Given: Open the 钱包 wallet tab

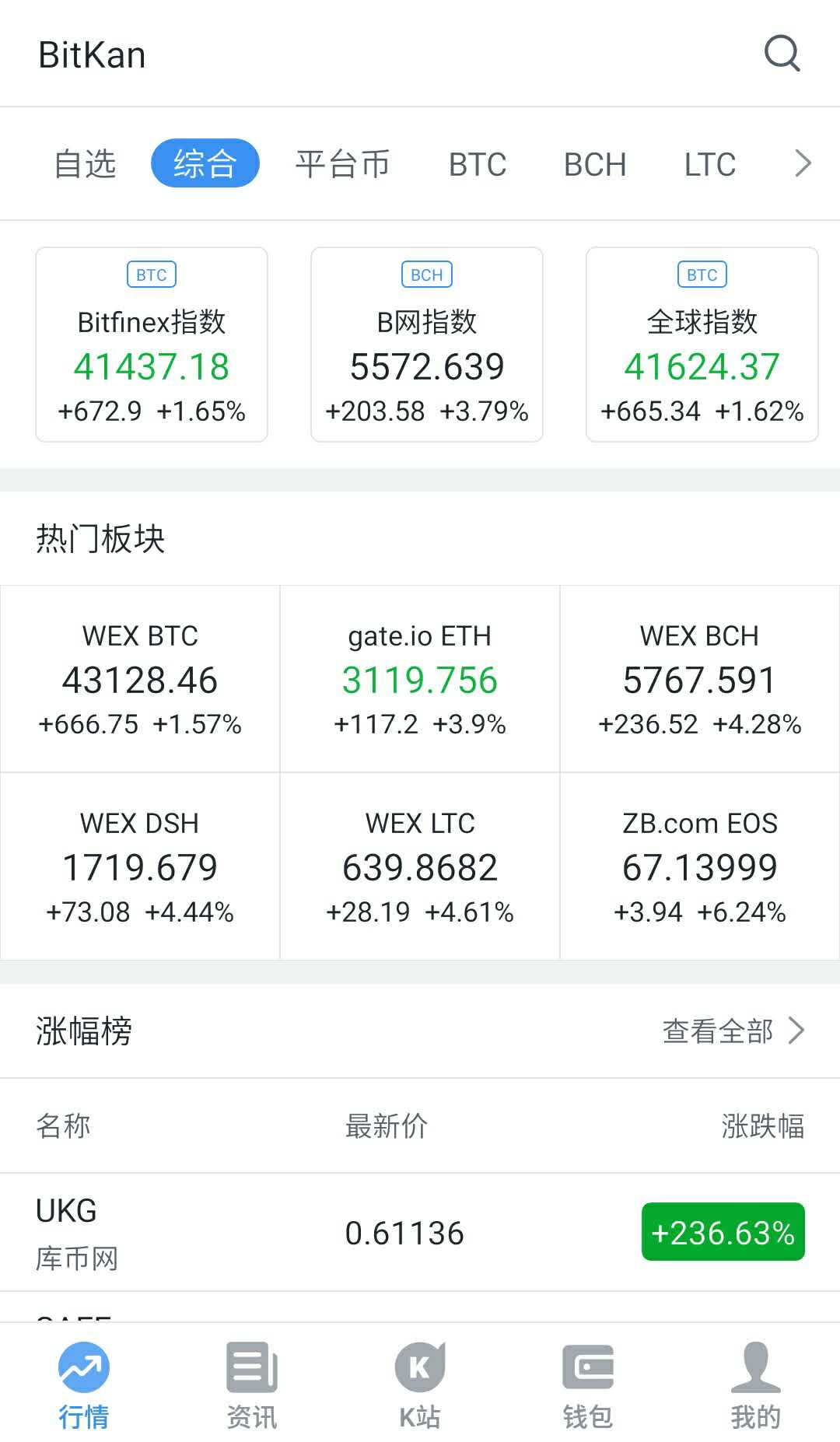Looking at the screenshot, I should coord(588,1386).
